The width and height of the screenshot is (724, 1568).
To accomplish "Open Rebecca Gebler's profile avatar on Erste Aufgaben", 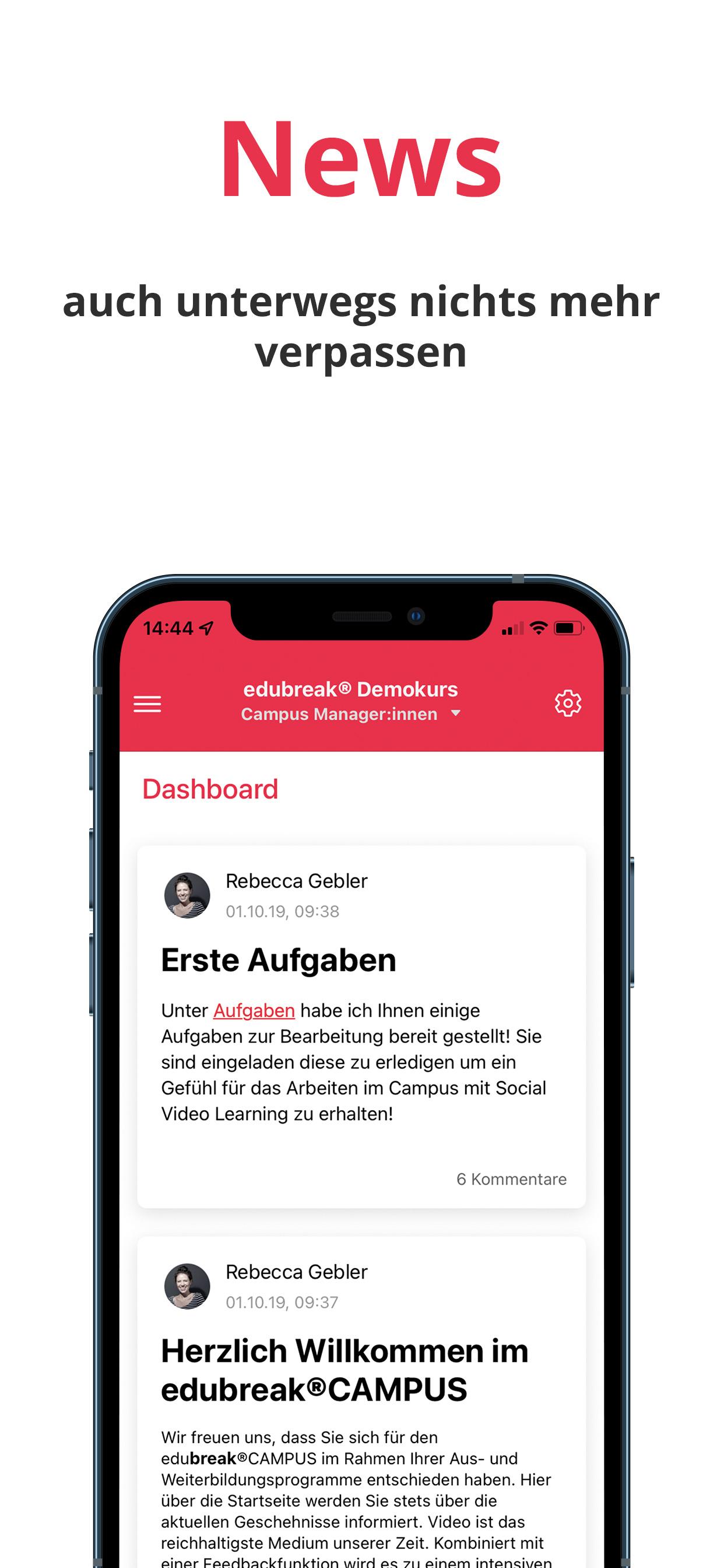I will click(x=187, y=895).
